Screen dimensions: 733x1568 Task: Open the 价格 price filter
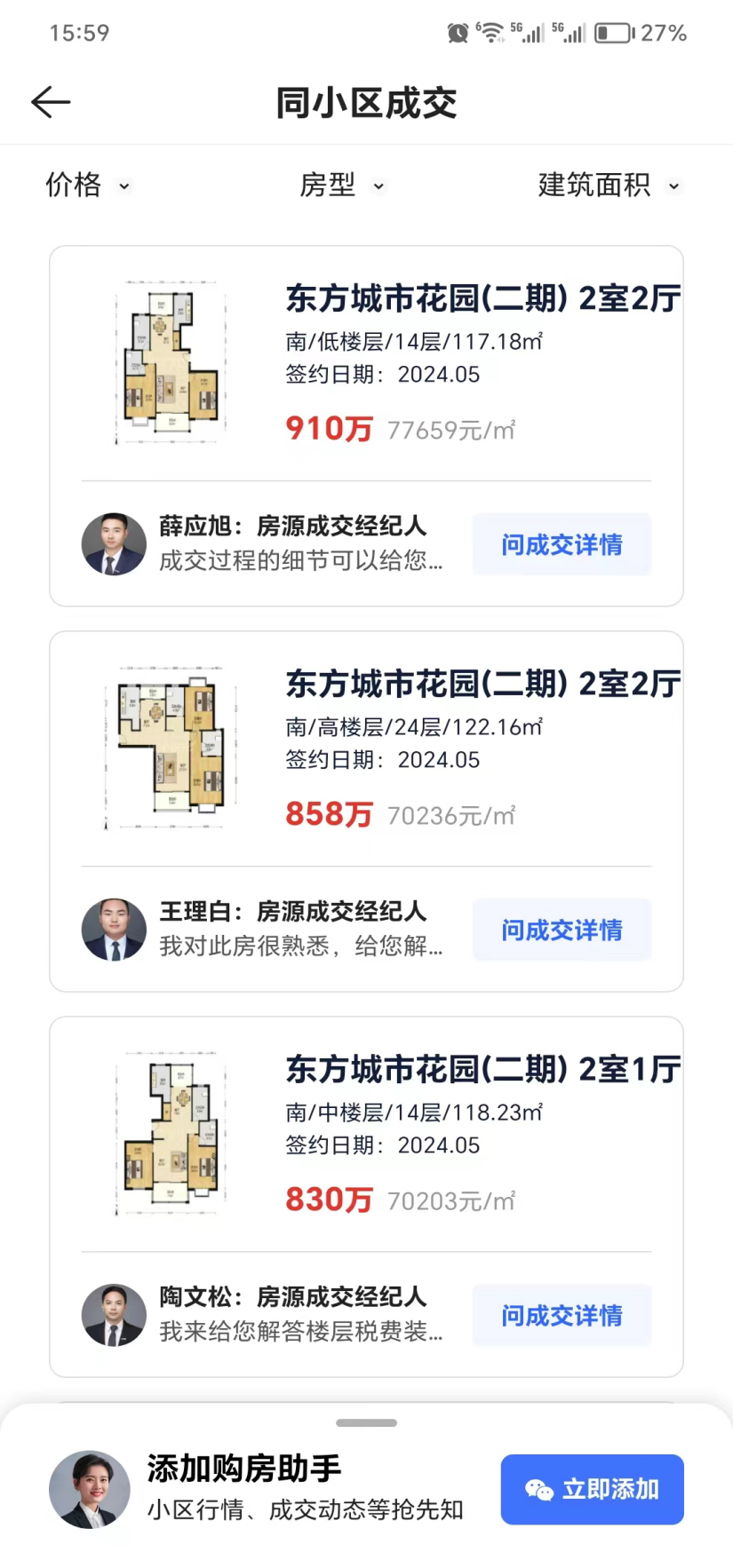[x=86, y=185]
